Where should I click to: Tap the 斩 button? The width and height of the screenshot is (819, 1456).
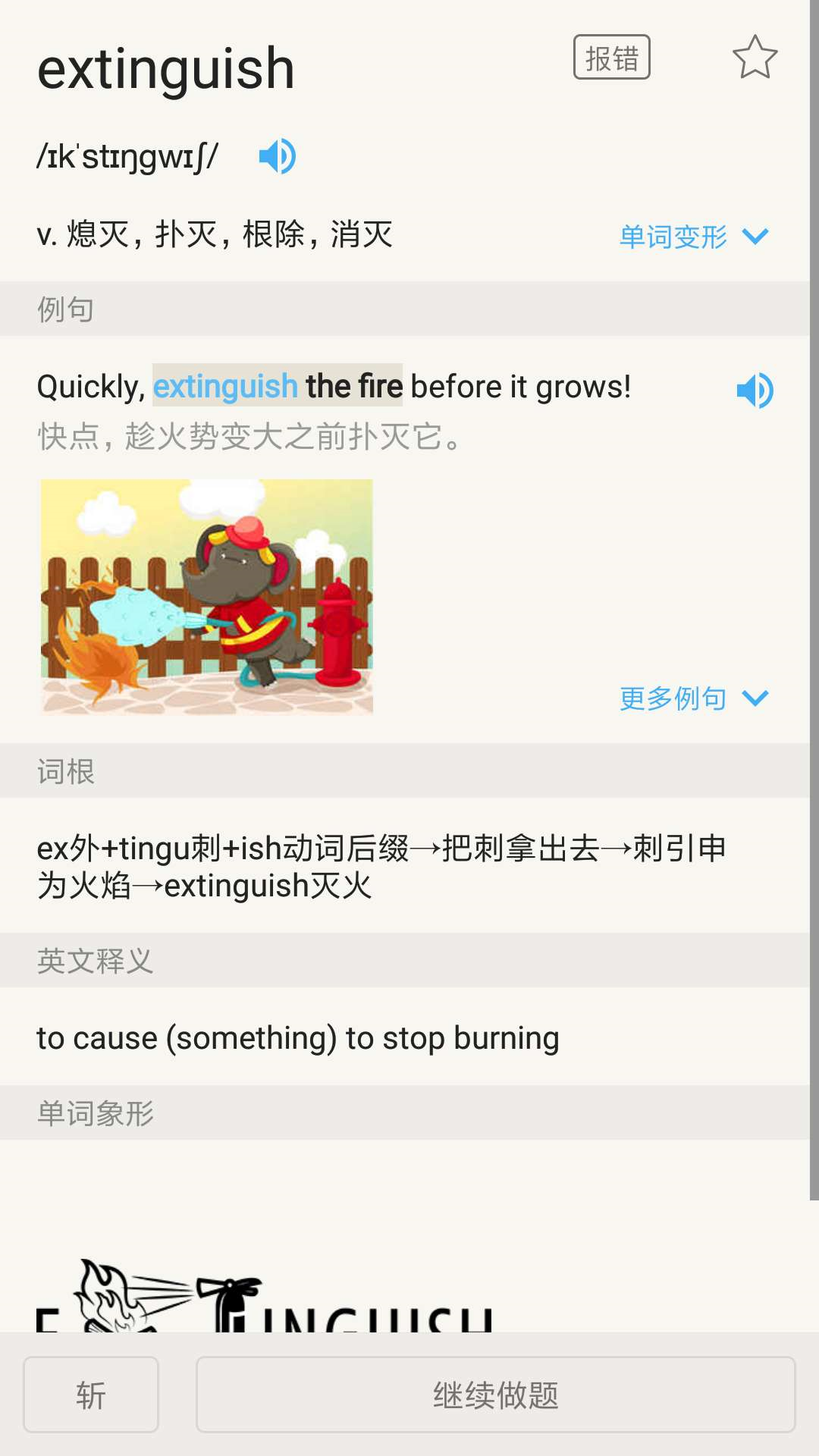coord(91,1395)
